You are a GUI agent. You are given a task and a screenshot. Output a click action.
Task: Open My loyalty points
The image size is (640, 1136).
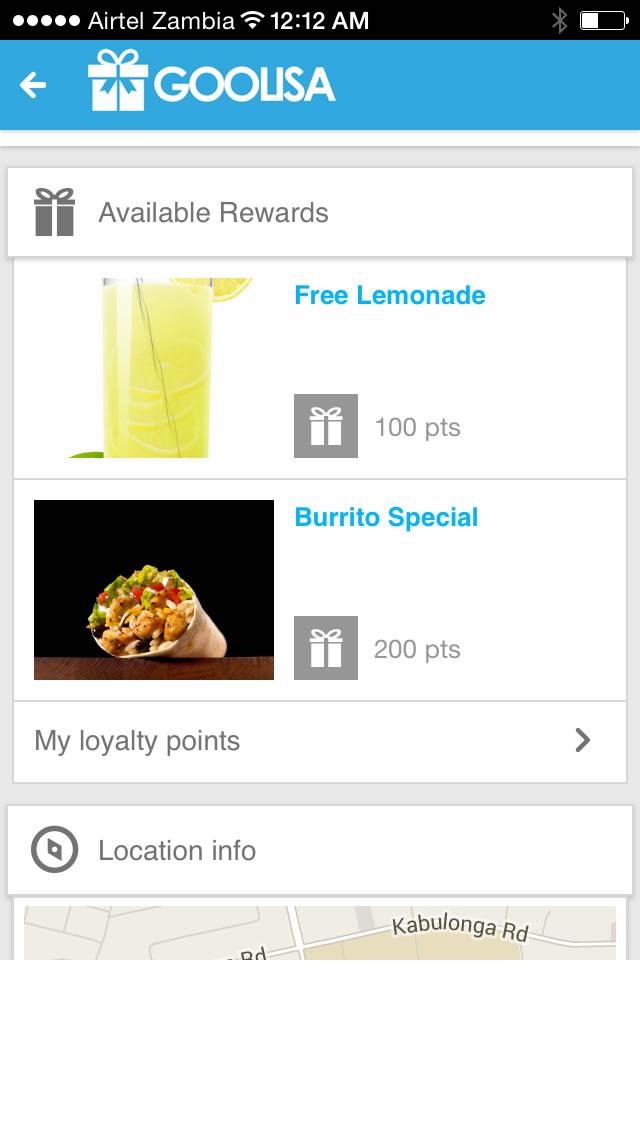pos(320,741)
